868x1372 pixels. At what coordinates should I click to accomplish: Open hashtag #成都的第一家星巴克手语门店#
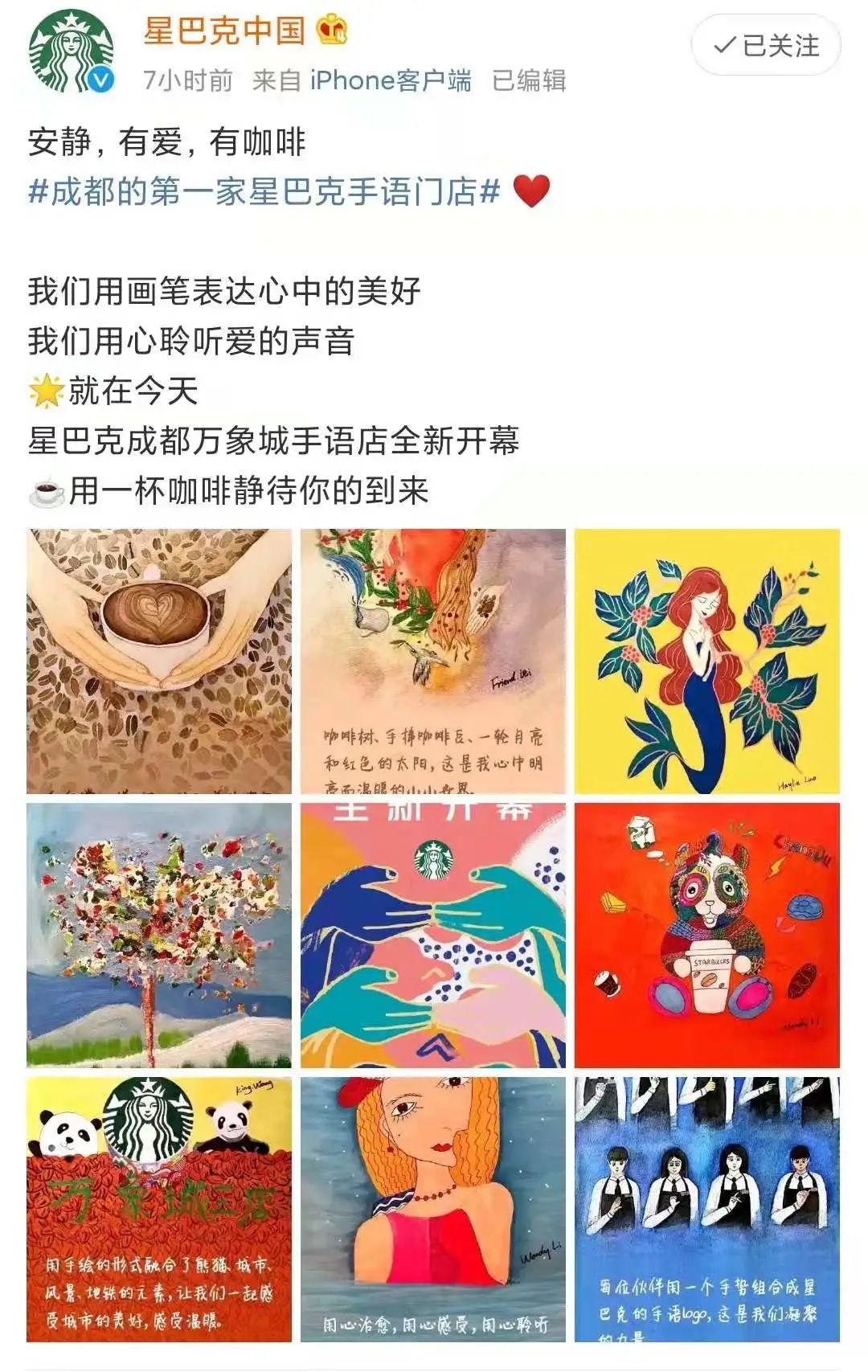click(x=264, y=192)
